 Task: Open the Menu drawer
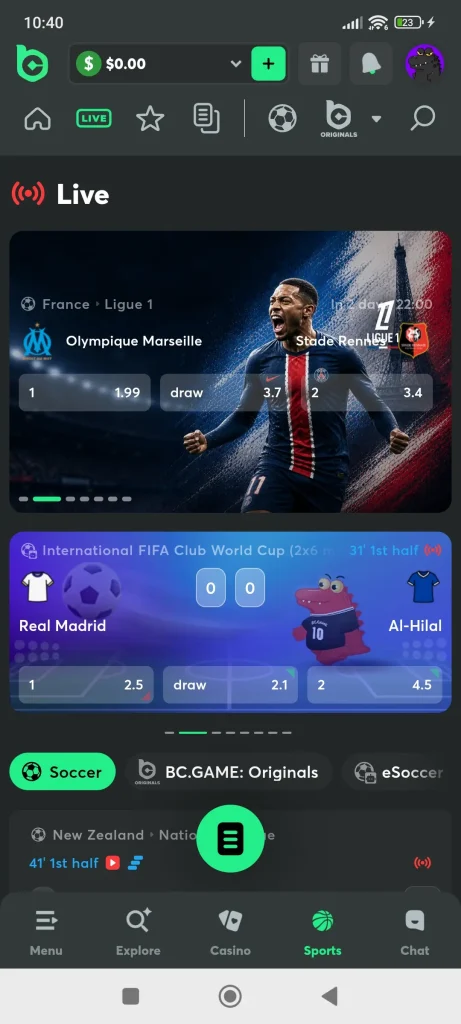pyautogui.click(x=46, y=932)
